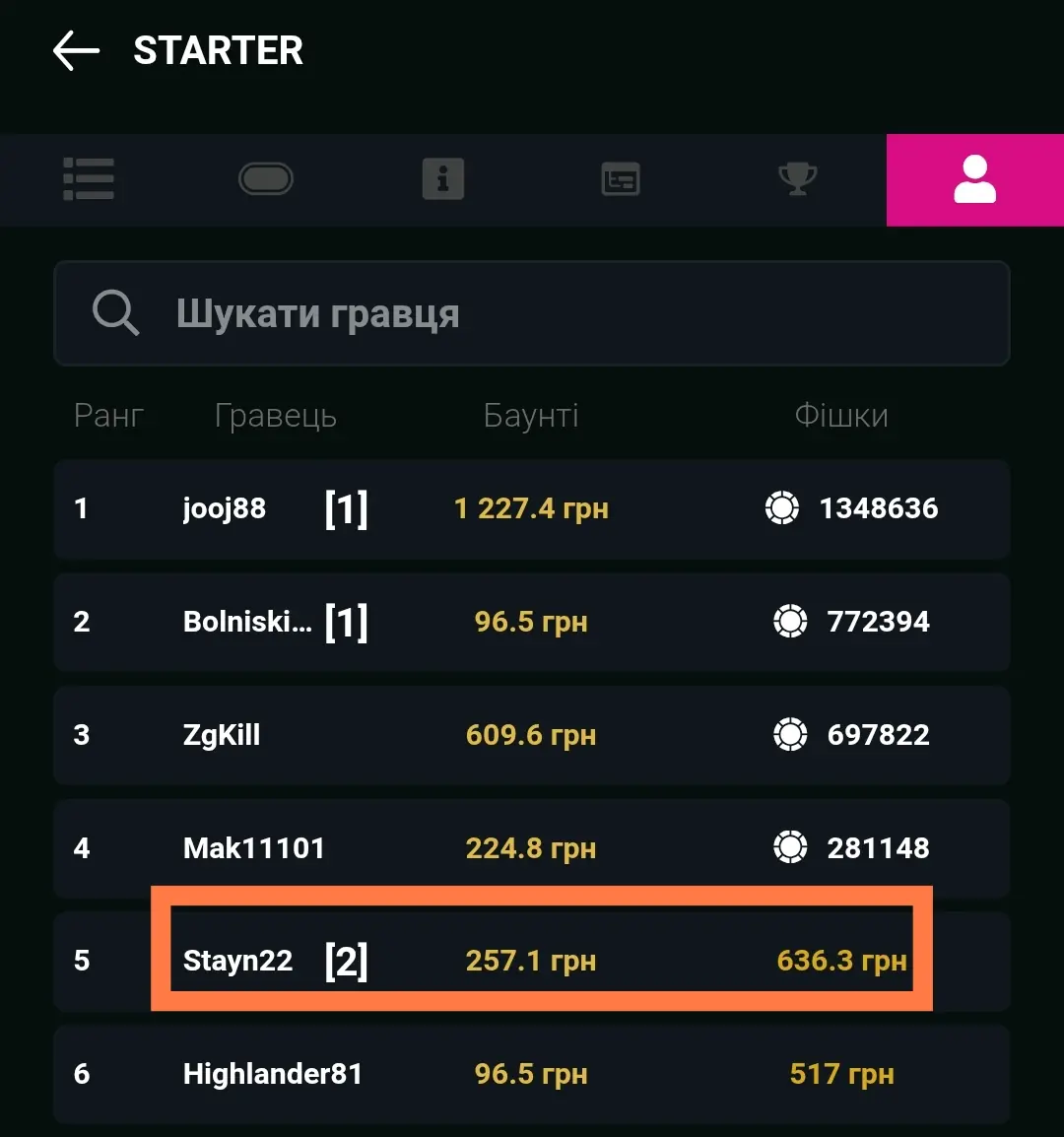Open player jooj88 row
This screenshot has height=1137, width=1064.
pyautogui.click(x=532, y=508)
